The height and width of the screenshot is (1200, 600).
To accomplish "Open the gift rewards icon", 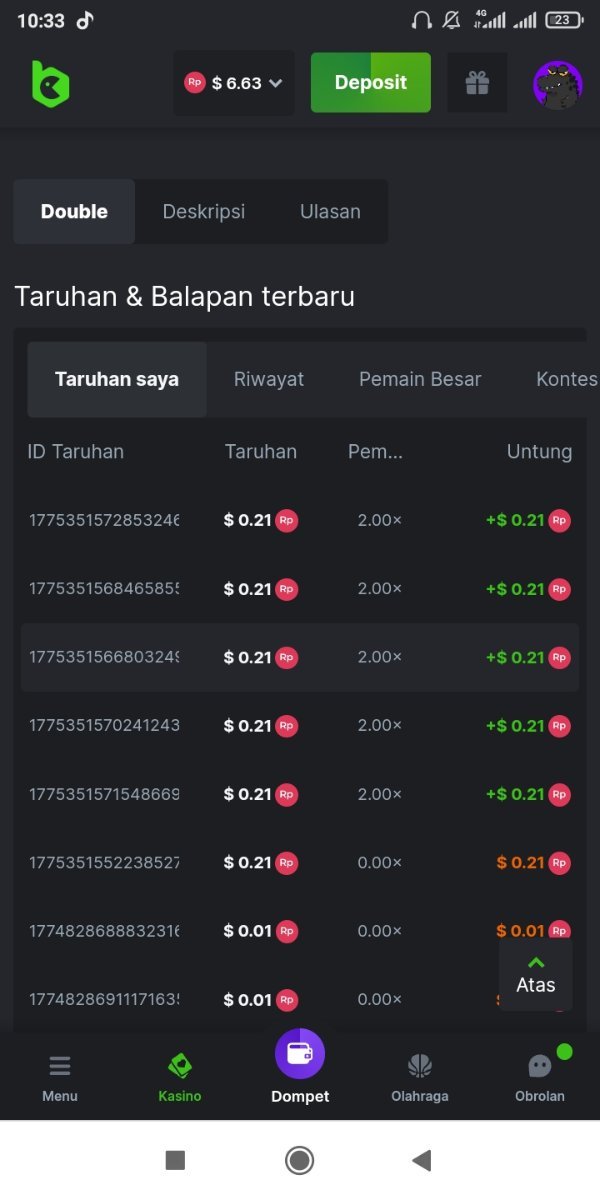I will point(477,83).
